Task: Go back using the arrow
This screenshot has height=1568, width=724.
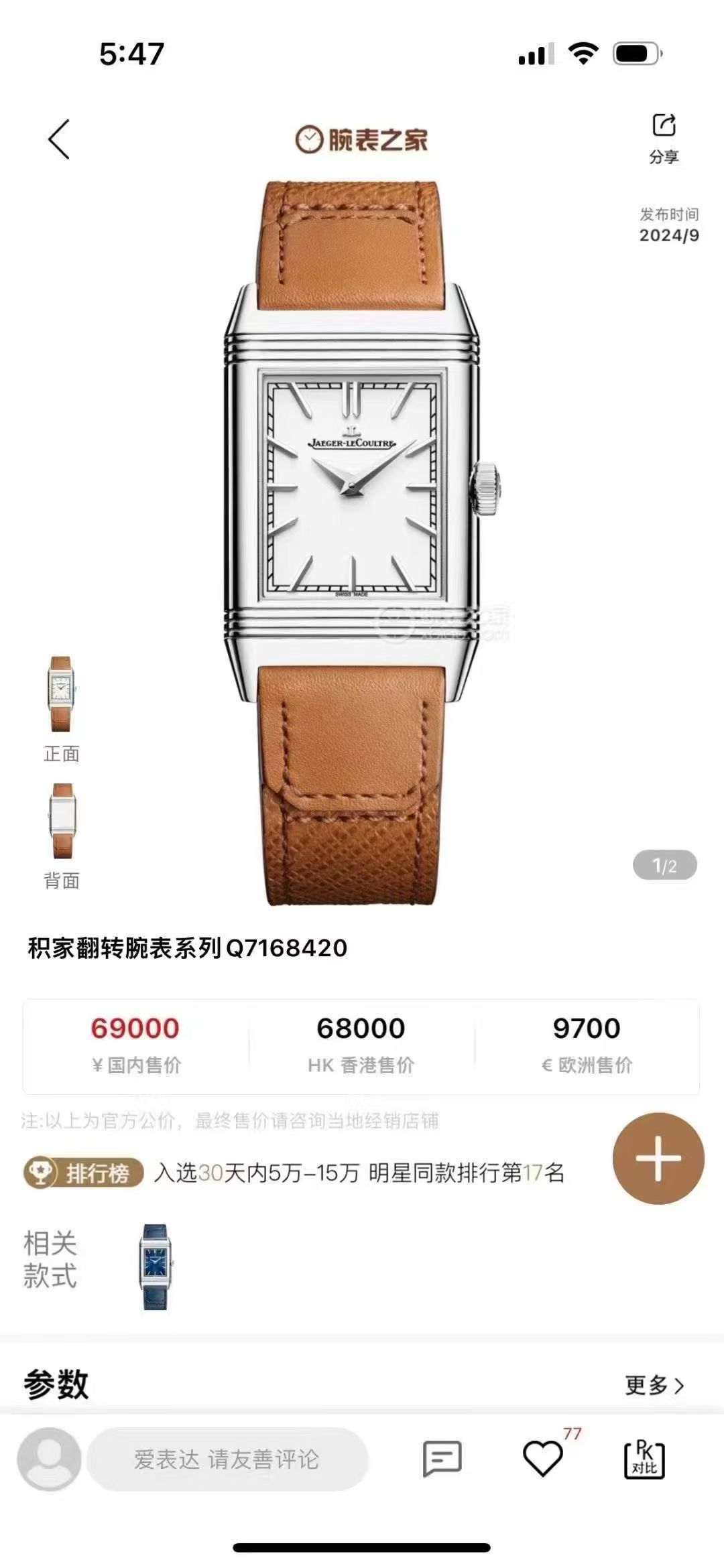Action: pyautogui.click(x=59, y=139)
